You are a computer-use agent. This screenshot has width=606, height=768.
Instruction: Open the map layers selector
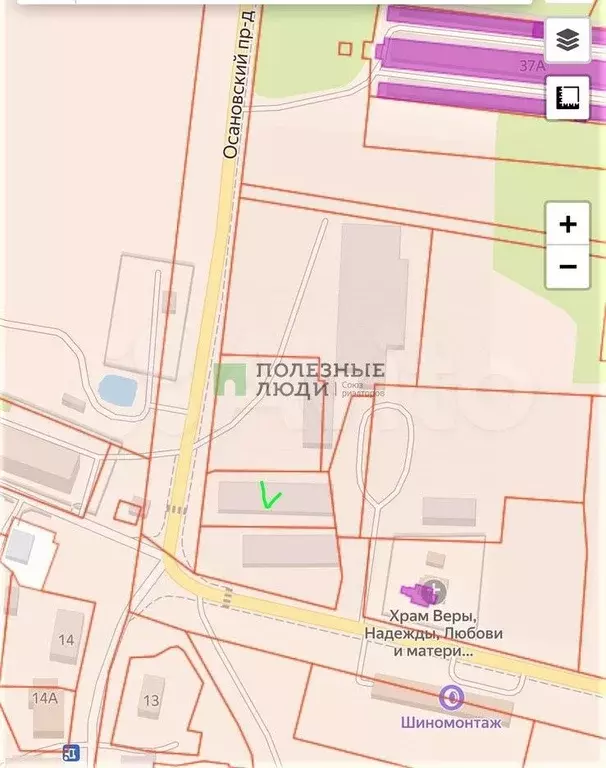pos(567,40)
